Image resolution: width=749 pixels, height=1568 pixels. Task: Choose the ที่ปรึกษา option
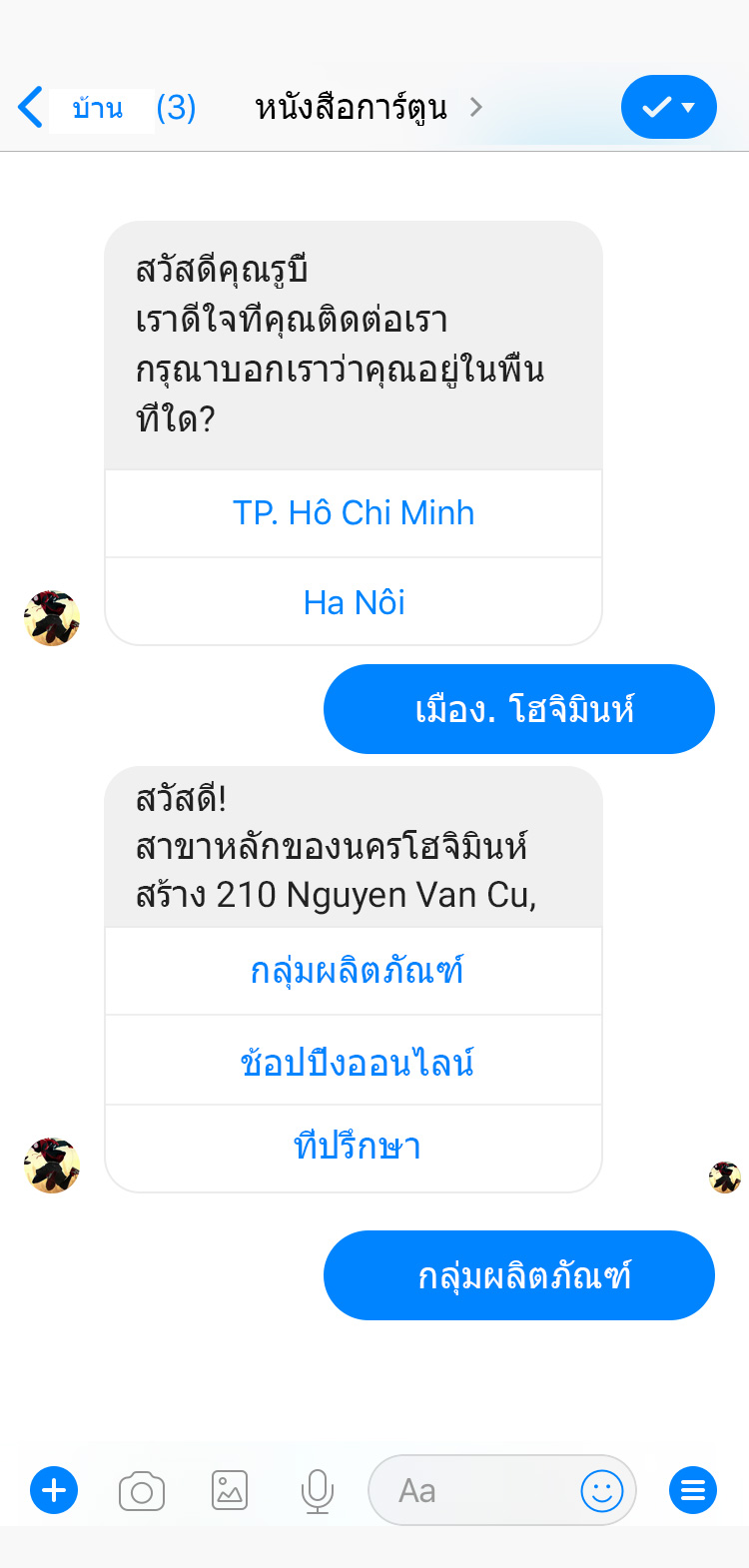[x=355, y=1147]
